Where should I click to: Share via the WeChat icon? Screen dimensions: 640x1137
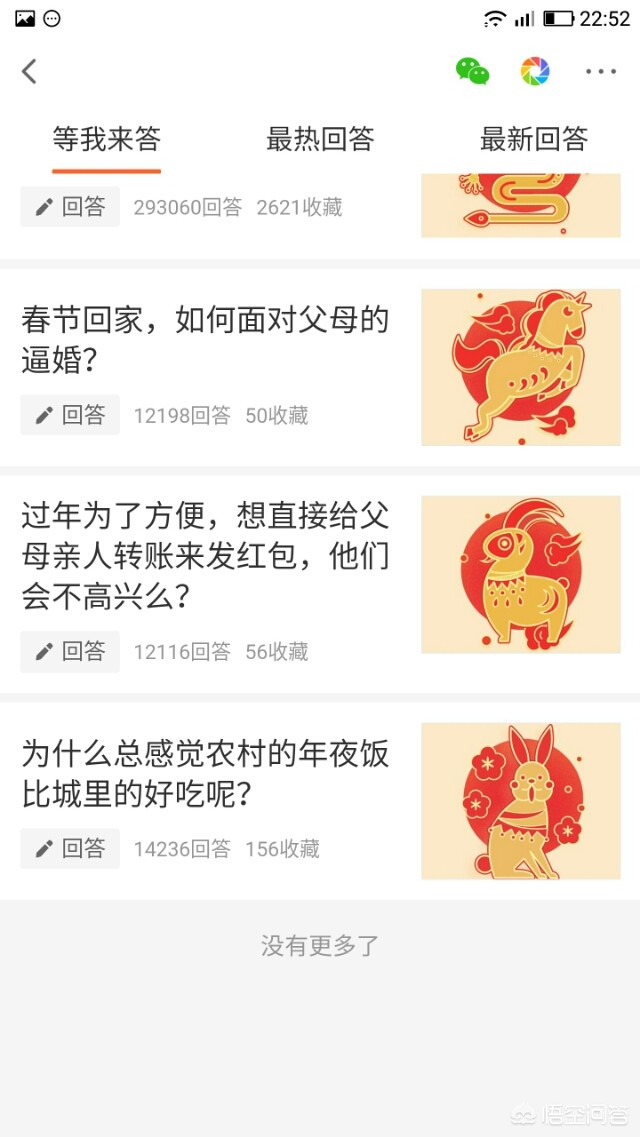473,71
